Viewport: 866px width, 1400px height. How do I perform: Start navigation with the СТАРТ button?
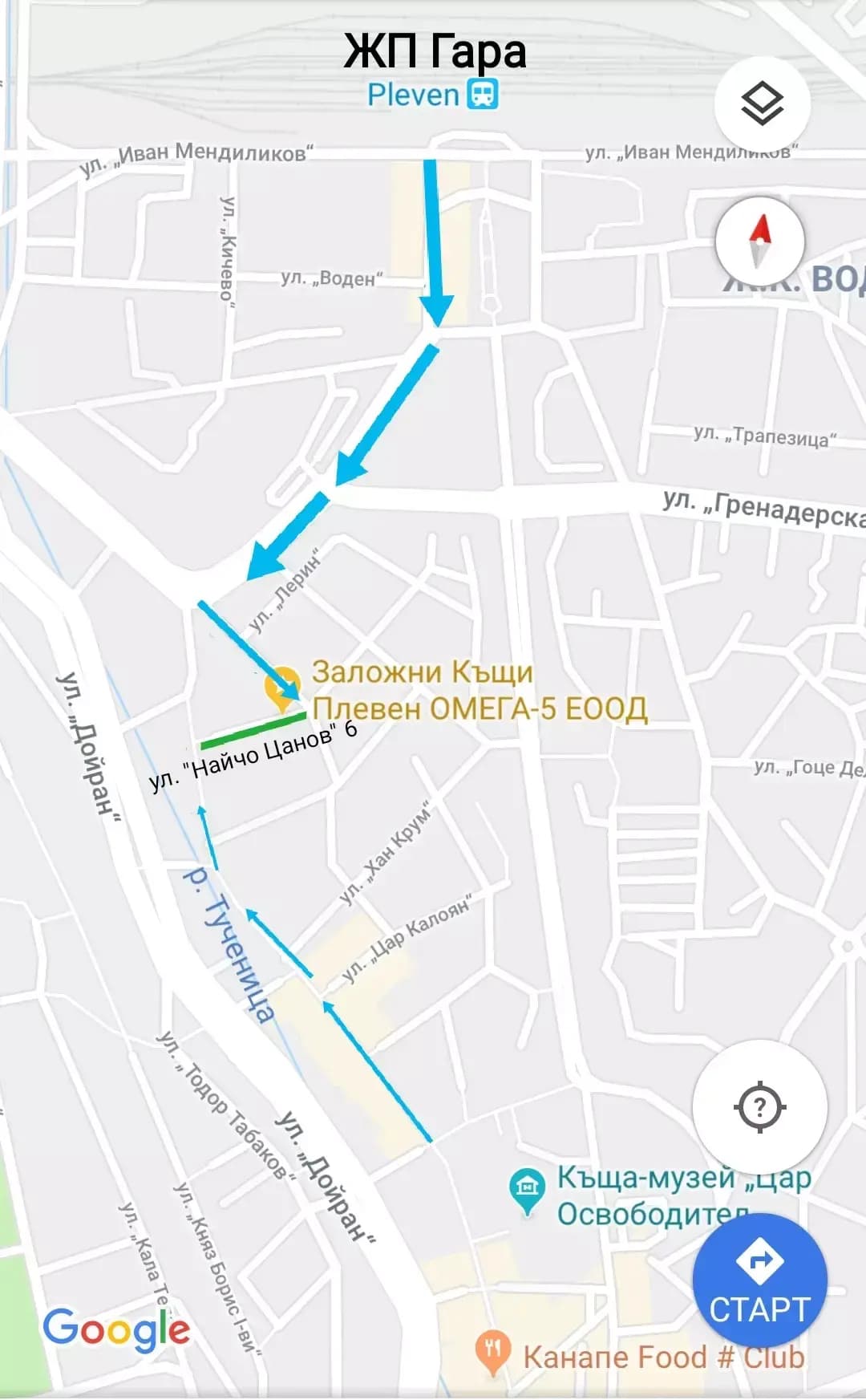(x=759, y=1282)
